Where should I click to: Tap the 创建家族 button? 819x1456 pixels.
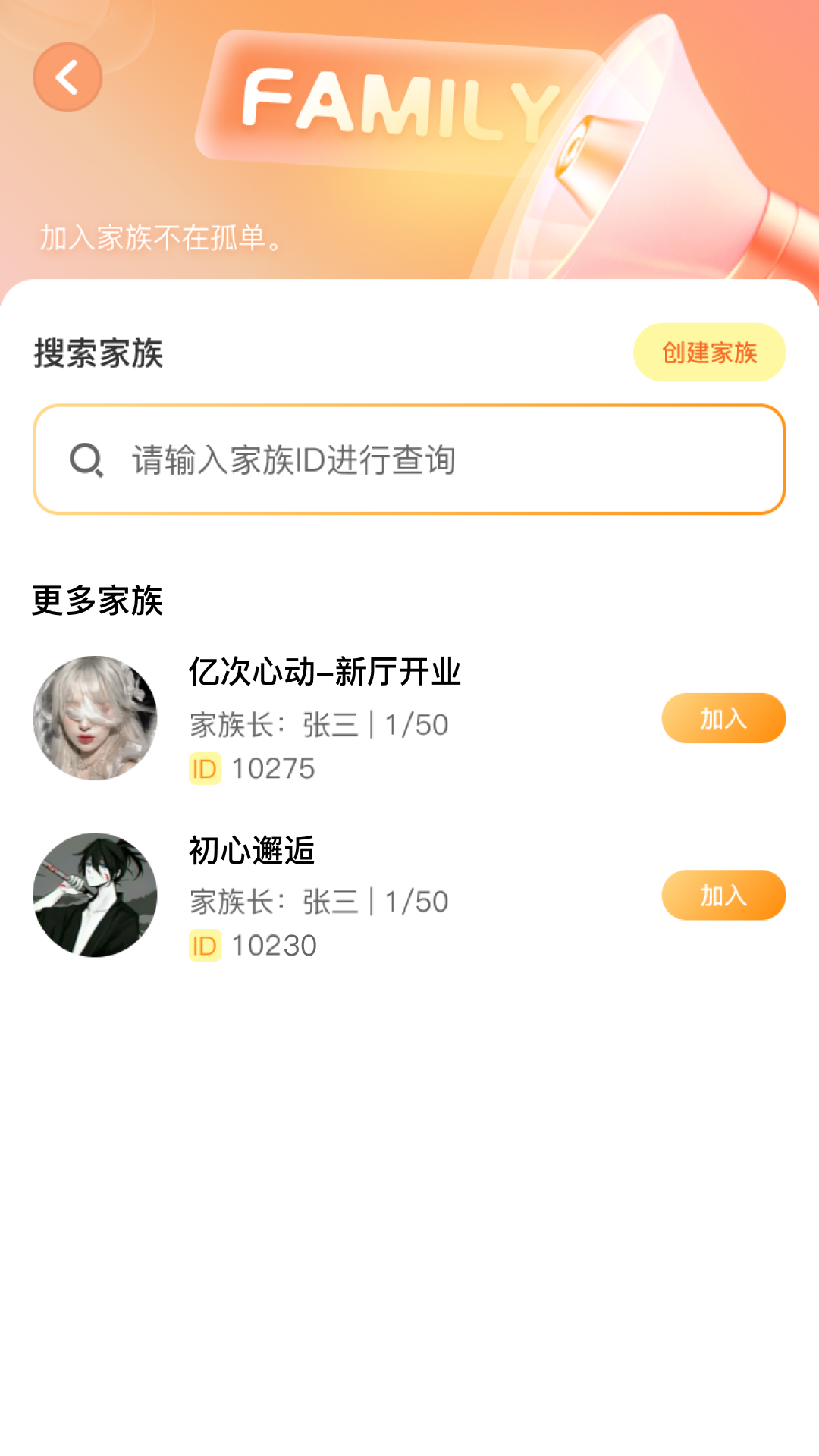click(x=708, y=352)
